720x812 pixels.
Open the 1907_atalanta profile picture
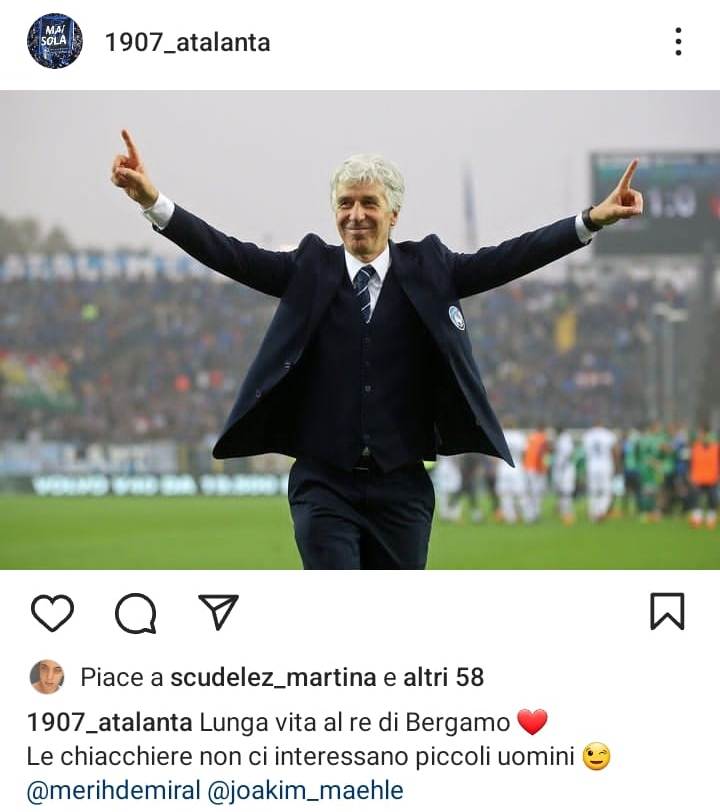tap(54, 41)
